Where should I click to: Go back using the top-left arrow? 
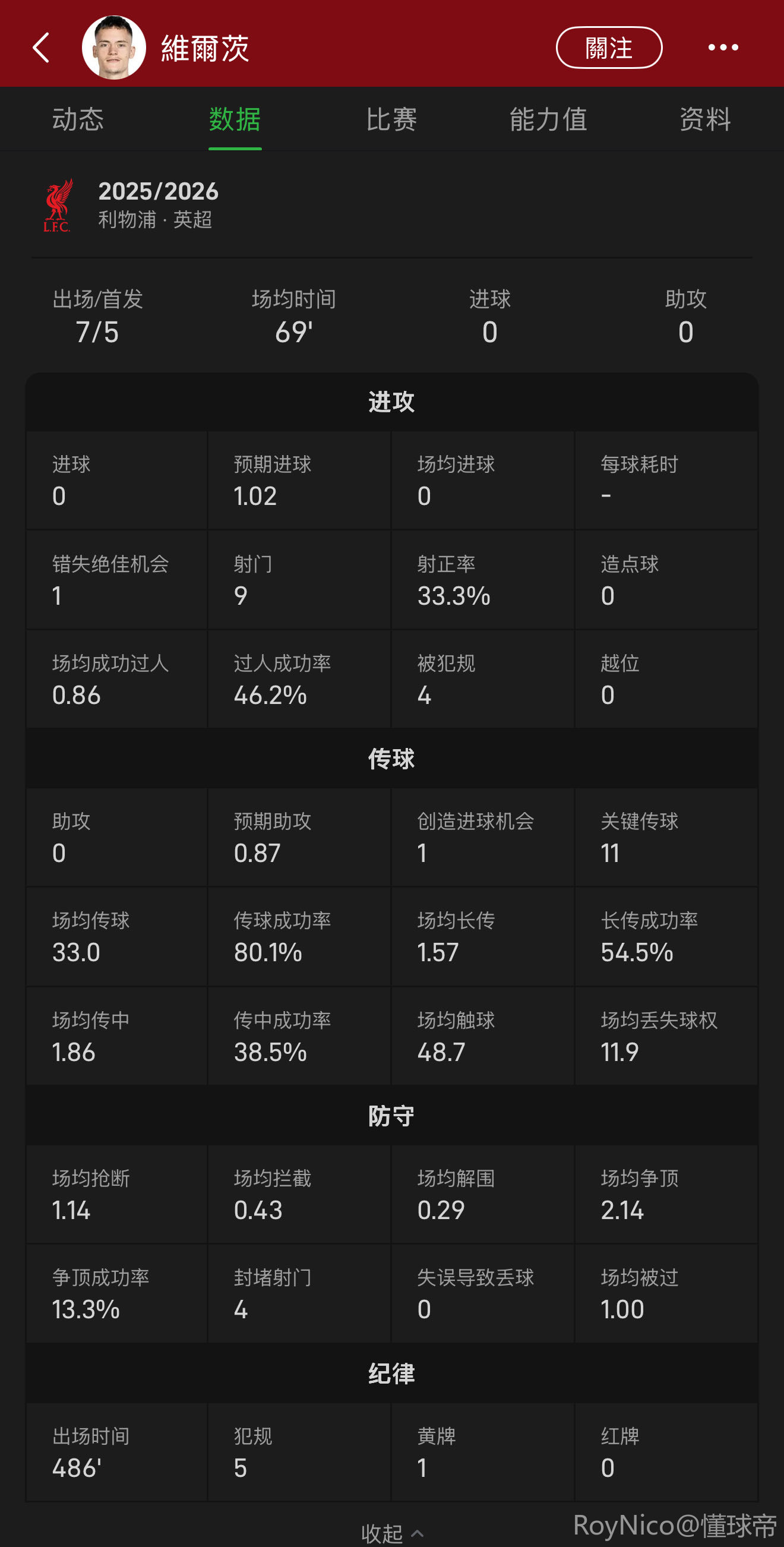(x=41, y=48)
